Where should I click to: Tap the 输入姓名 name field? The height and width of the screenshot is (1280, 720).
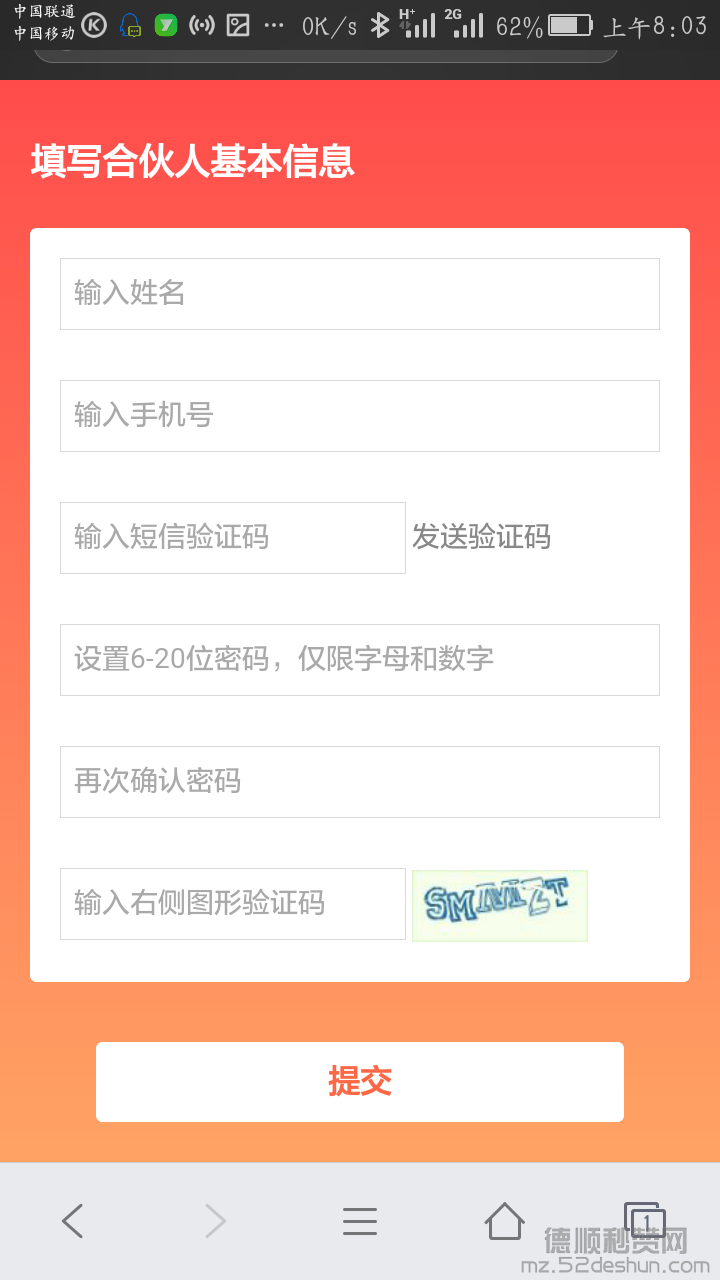(360, 294)
